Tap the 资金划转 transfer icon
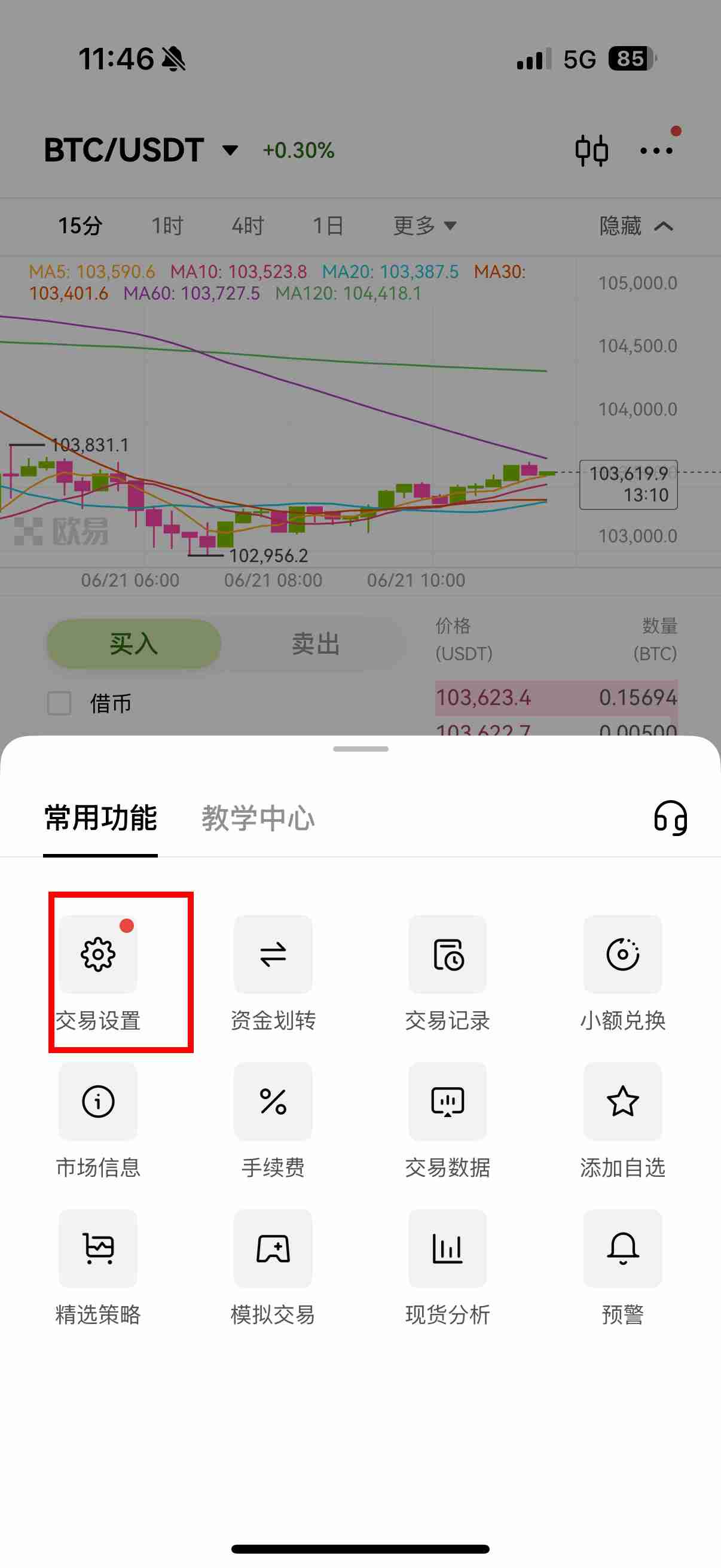Screen dimensions: 721x1568 pyautogui.click(x=273, y=954)
